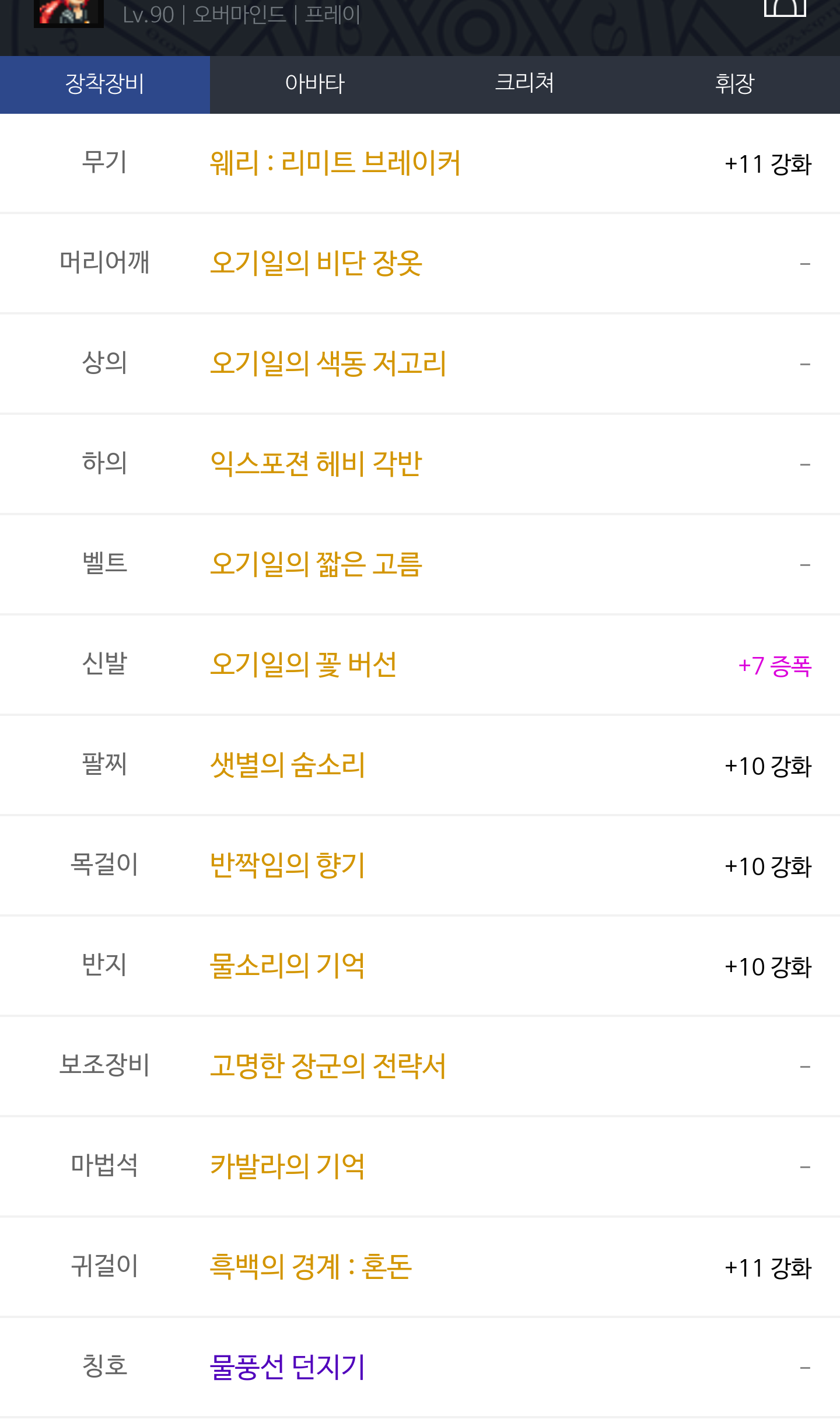Open 오기일의 비단 장옷 item details

[316, 263]
